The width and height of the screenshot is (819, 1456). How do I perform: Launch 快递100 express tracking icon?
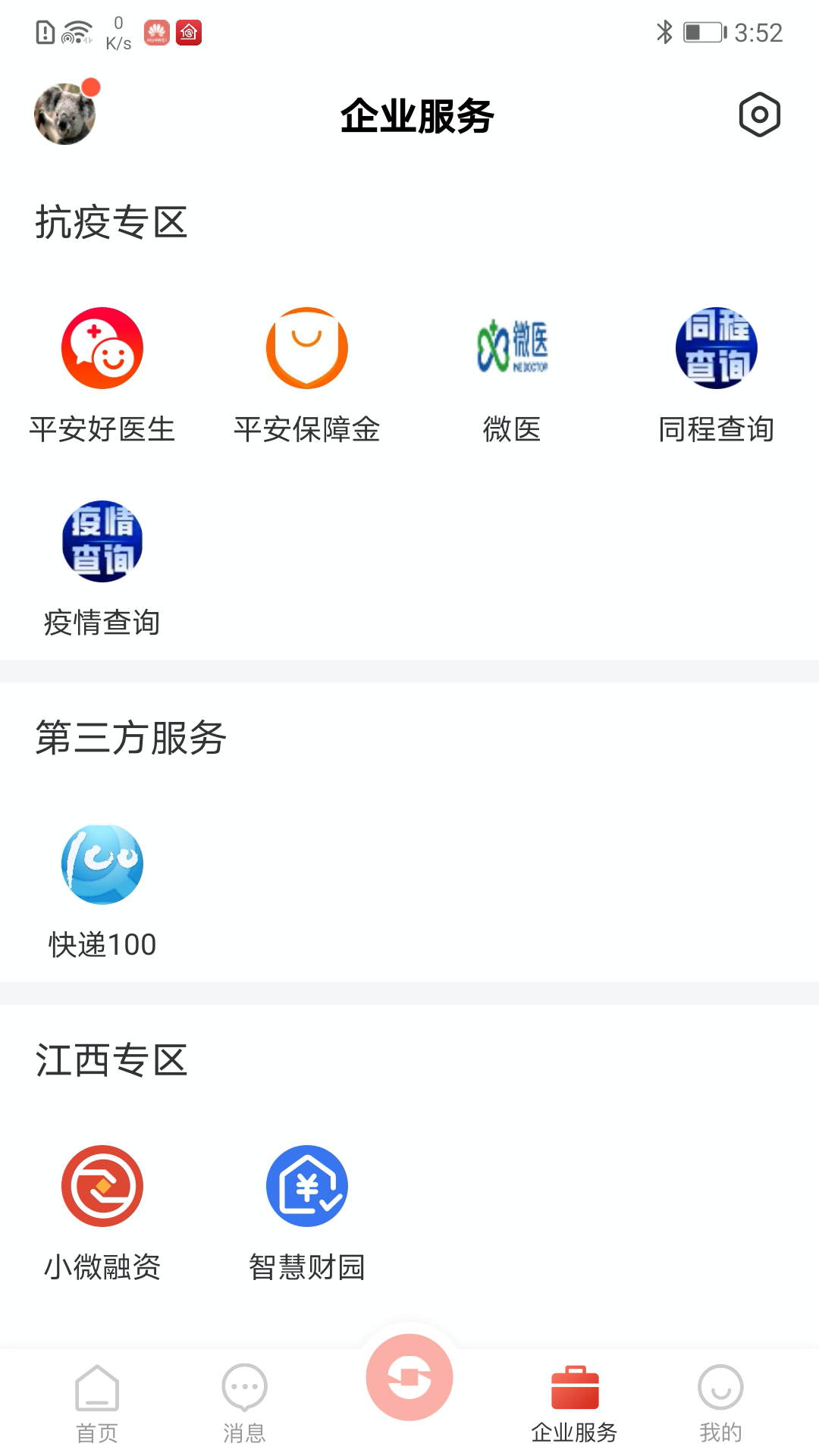click(x=102, y=864)
